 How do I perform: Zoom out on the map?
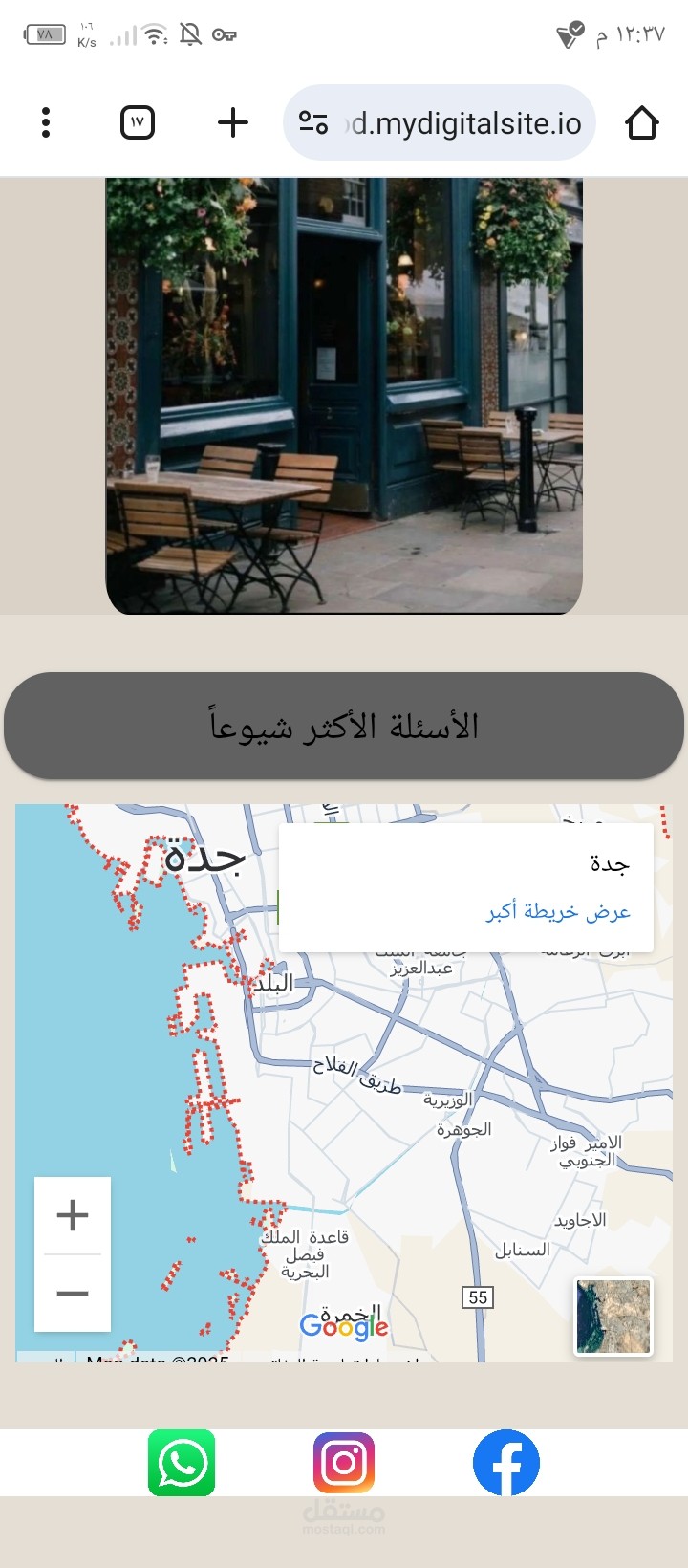tap(73, 1294)
